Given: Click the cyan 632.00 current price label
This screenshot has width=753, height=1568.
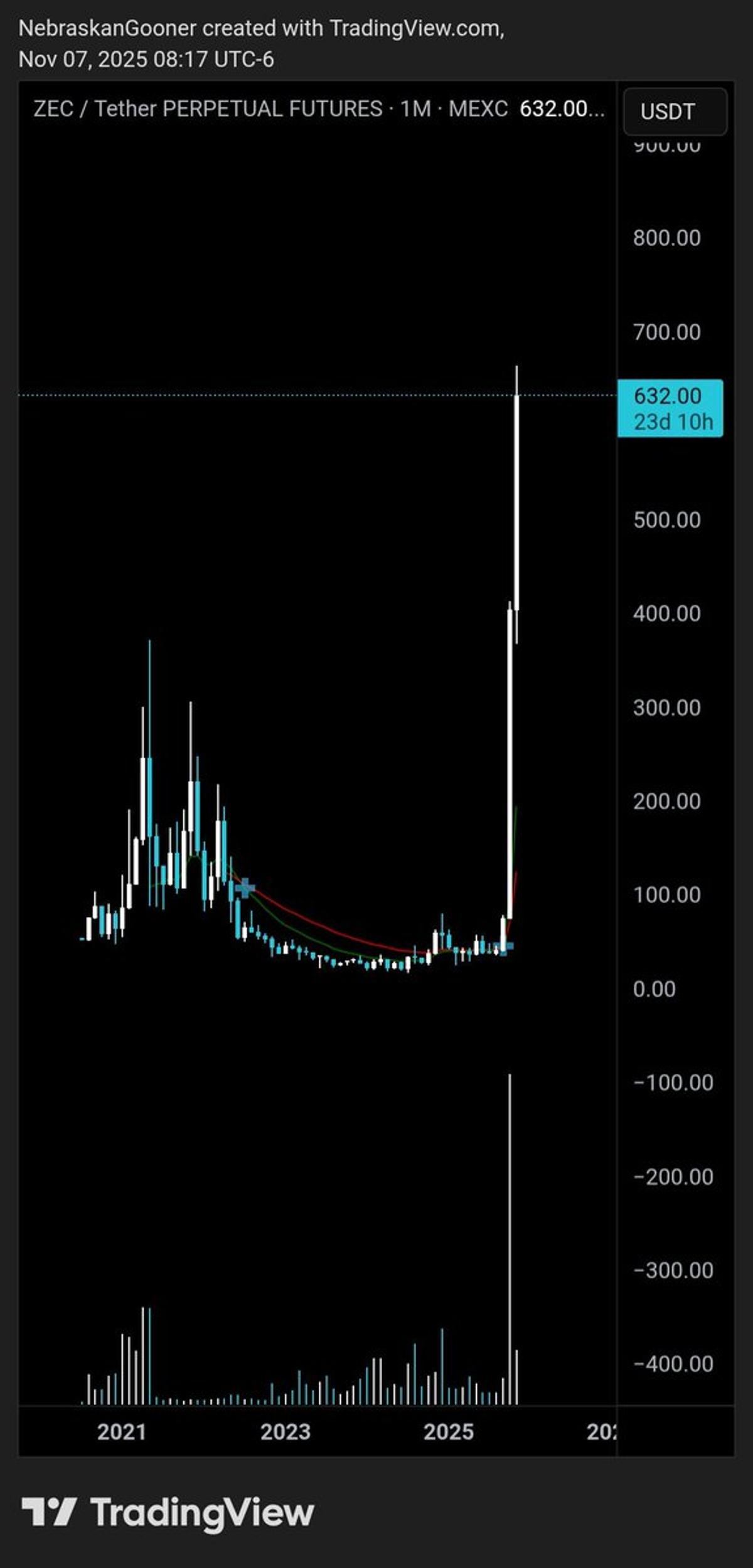Looking at the screenshot, I should click(x=671, y=396).
